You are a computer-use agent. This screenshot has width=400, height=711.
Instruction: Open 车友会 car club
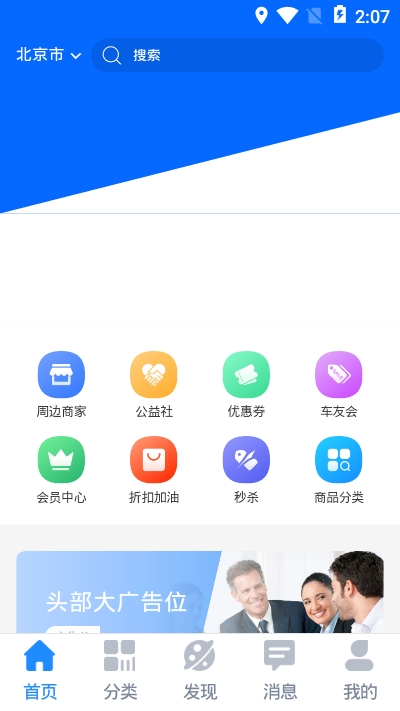pos(339,385)
